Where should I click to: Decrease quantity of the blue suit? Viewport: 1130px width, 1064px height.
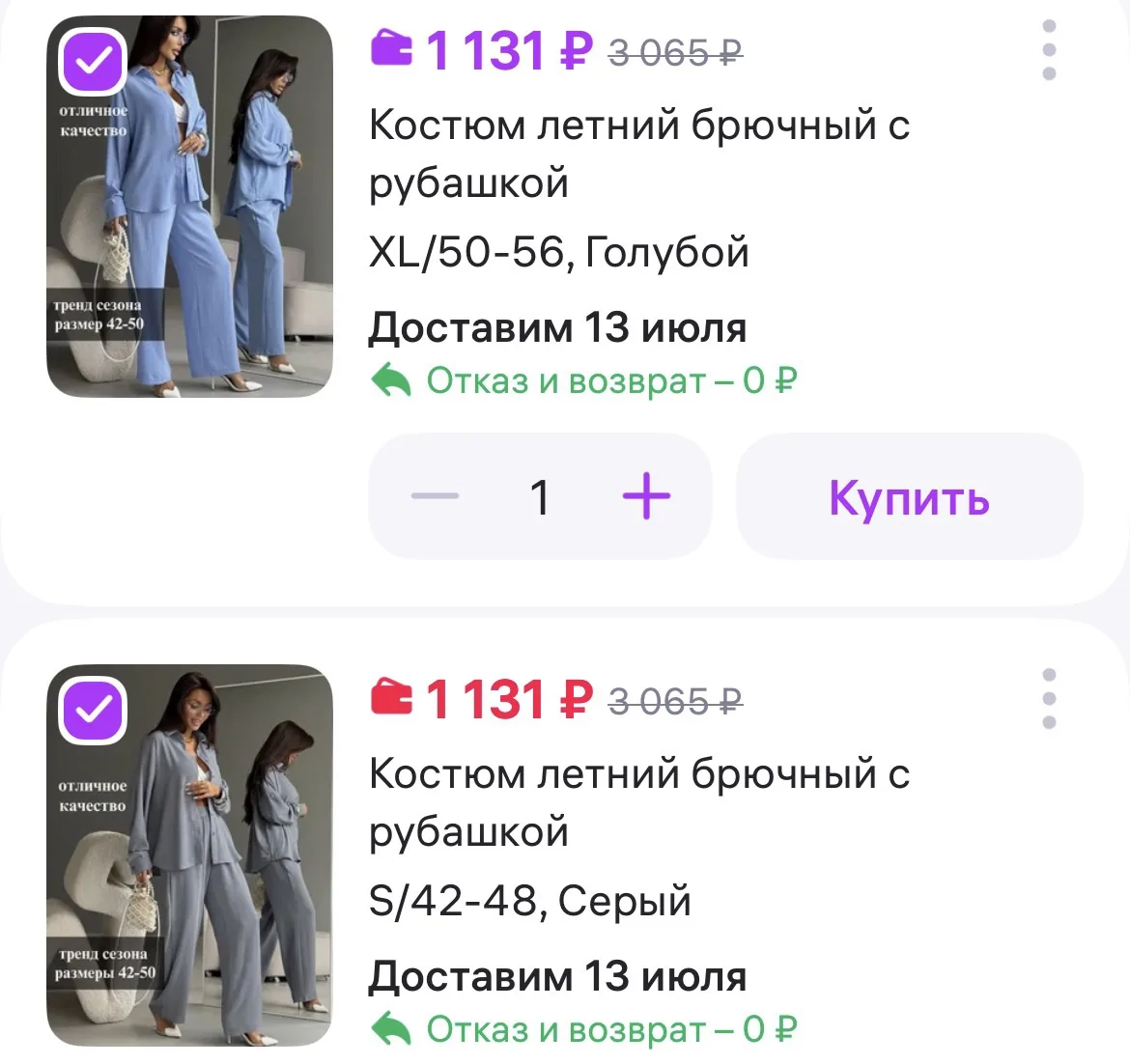pos(435,496)
